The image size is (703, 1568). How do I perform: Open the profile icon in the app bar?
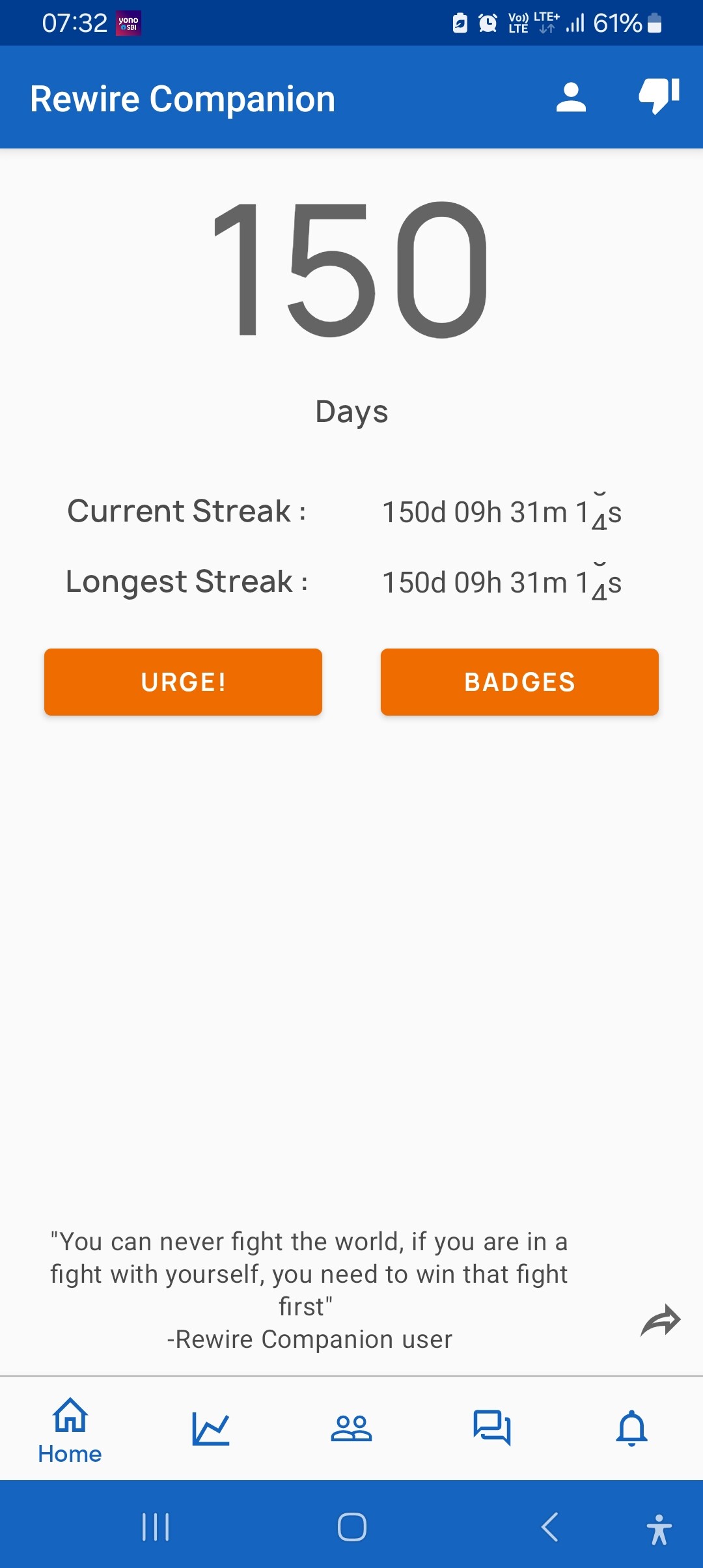571,98
